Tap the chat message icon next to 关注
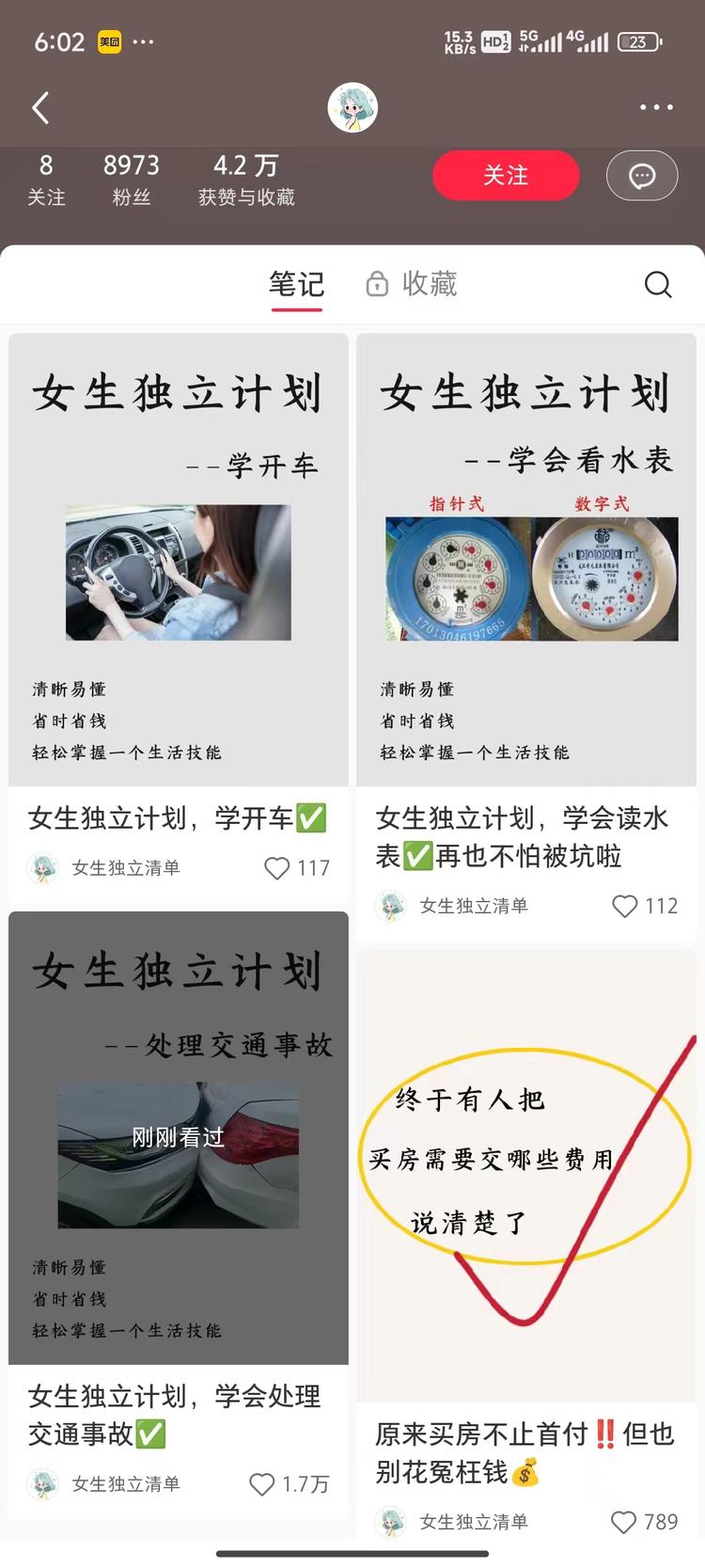Viewport: 705px width, 1568px height. [x=642, y=176]
